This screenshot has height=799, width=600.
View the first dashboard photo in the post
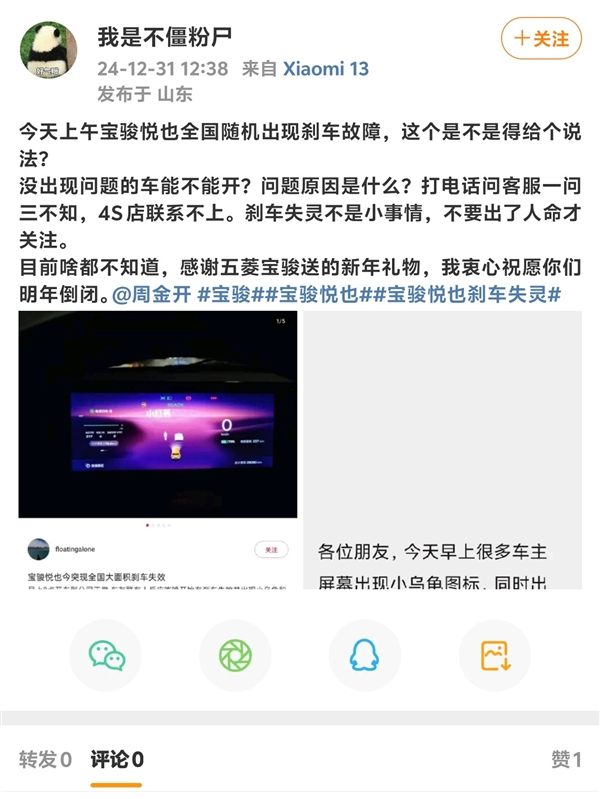point(158,414)
